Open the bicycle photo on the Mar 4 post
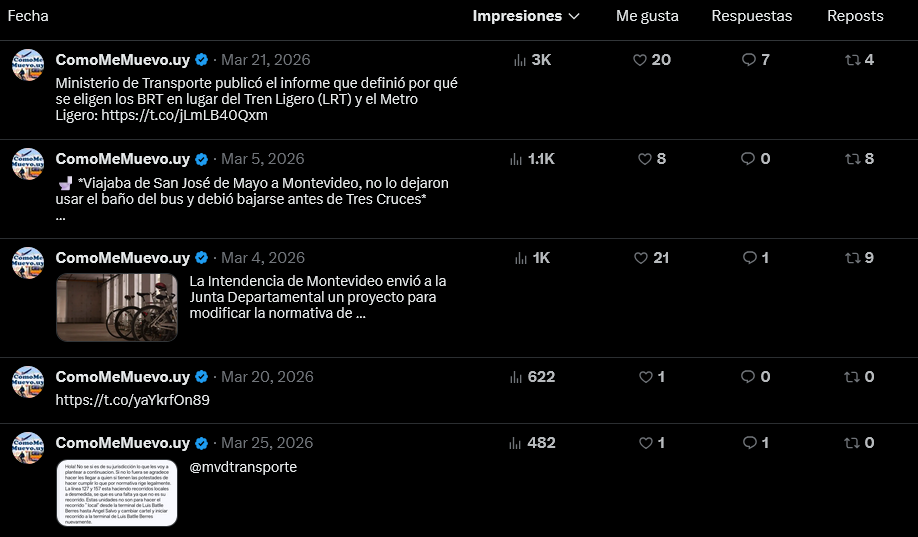The width and height of the screenshot is (918, 537). click(117, 308)
